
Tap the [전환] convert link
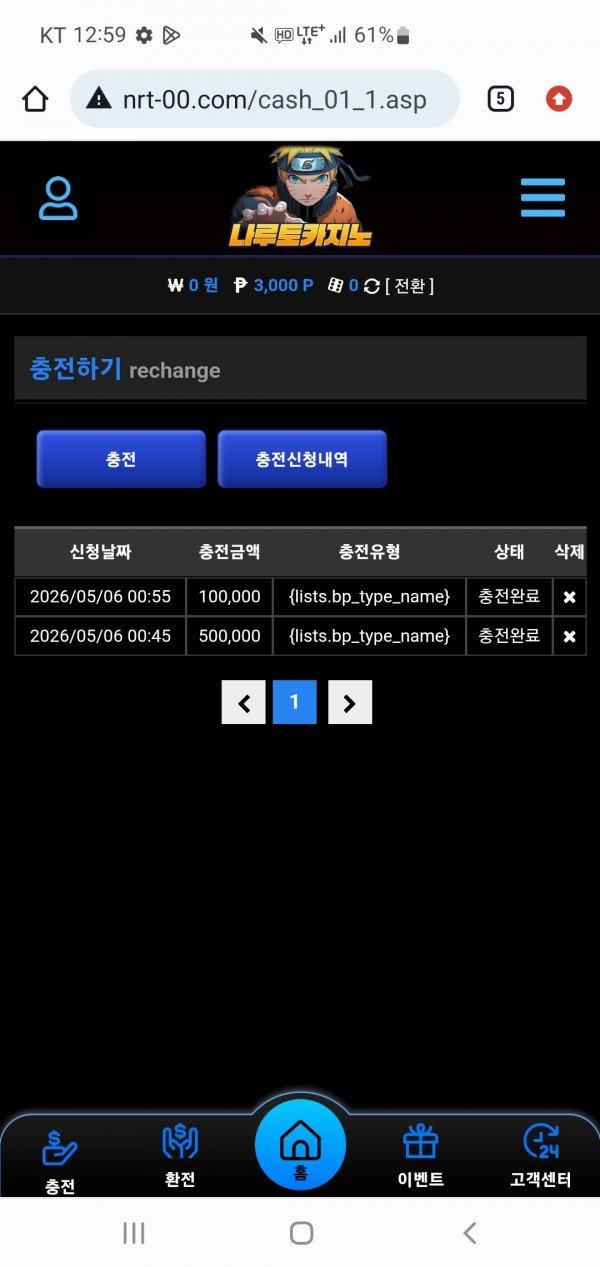[409, 285]
